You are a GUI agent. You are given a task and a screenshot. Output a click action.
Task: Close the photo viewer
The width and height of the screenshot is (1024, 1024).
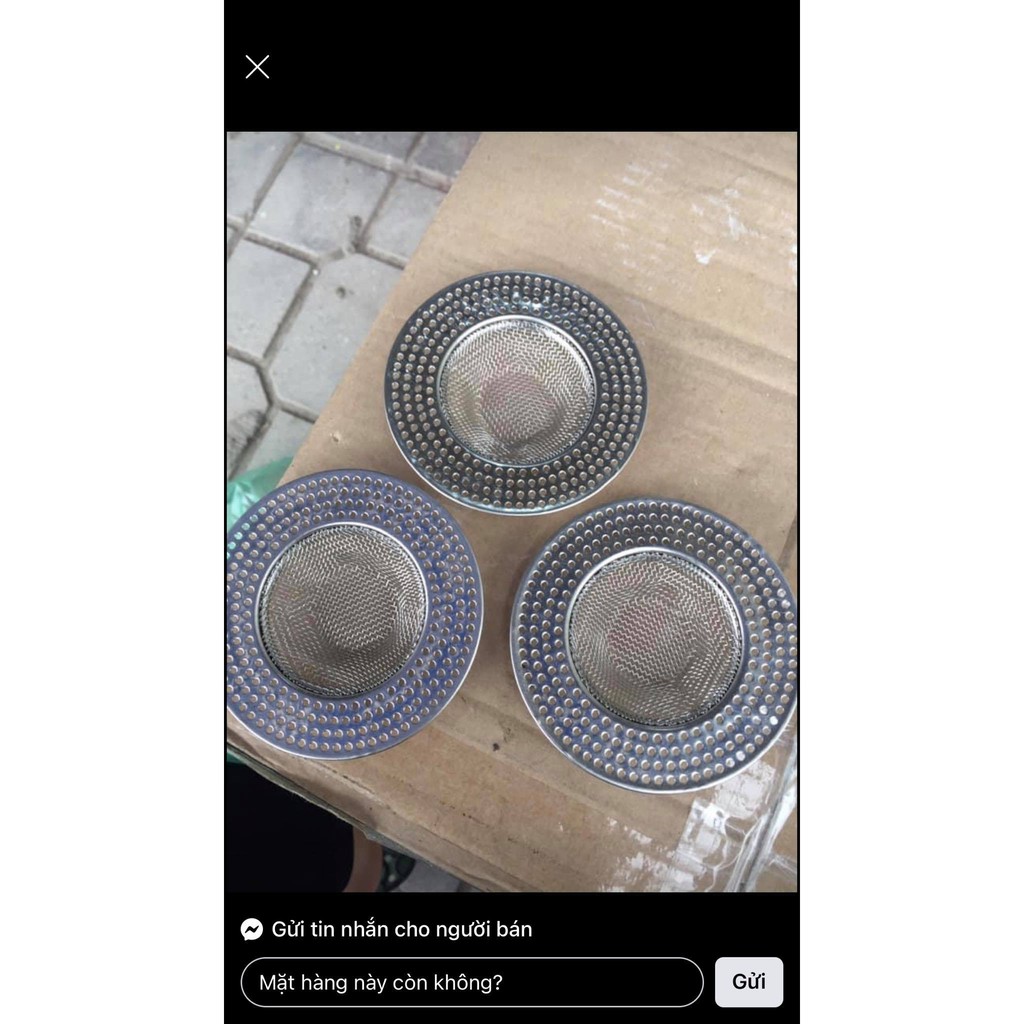click(x=257, y=67)
